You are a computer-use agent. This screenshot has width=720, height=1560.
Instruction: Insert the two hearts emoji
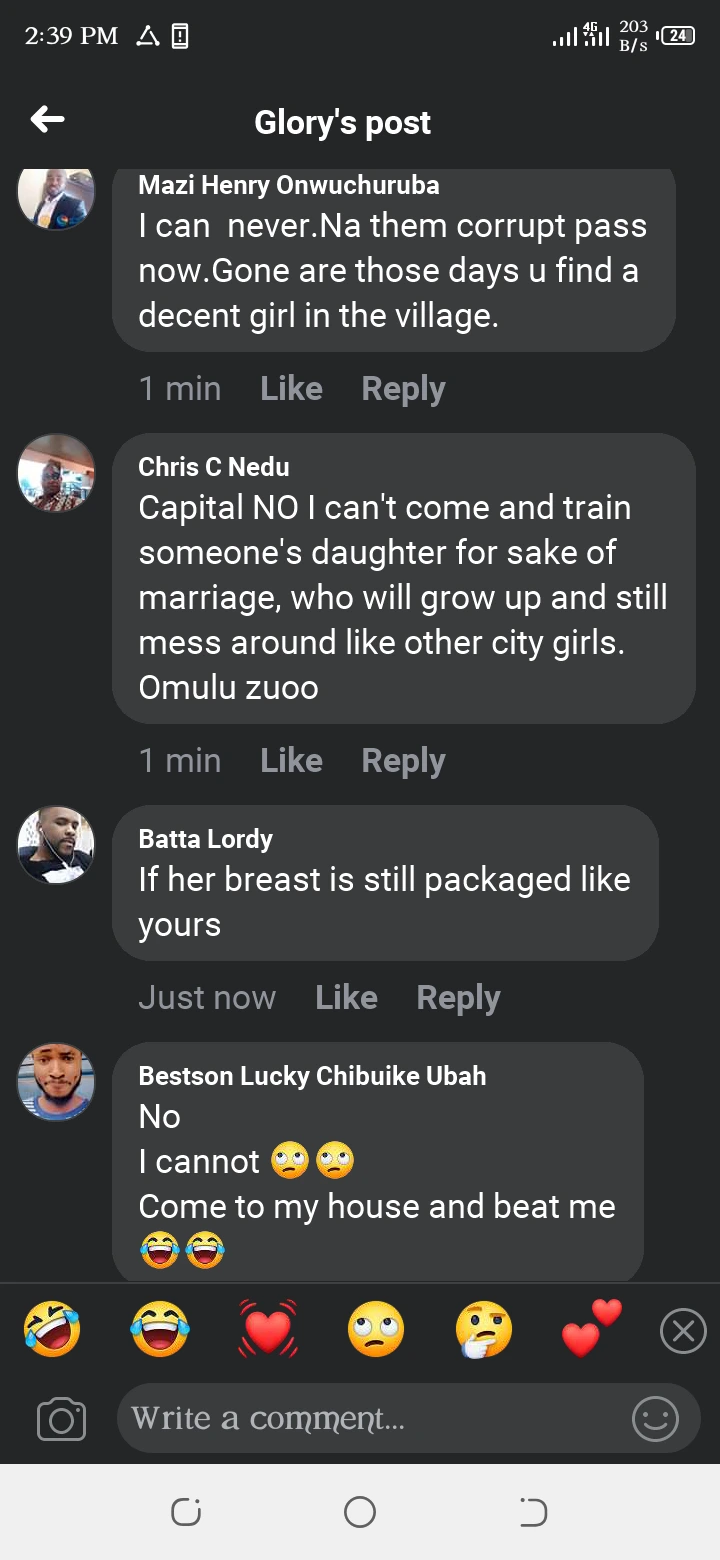(x=591, y=1328)
